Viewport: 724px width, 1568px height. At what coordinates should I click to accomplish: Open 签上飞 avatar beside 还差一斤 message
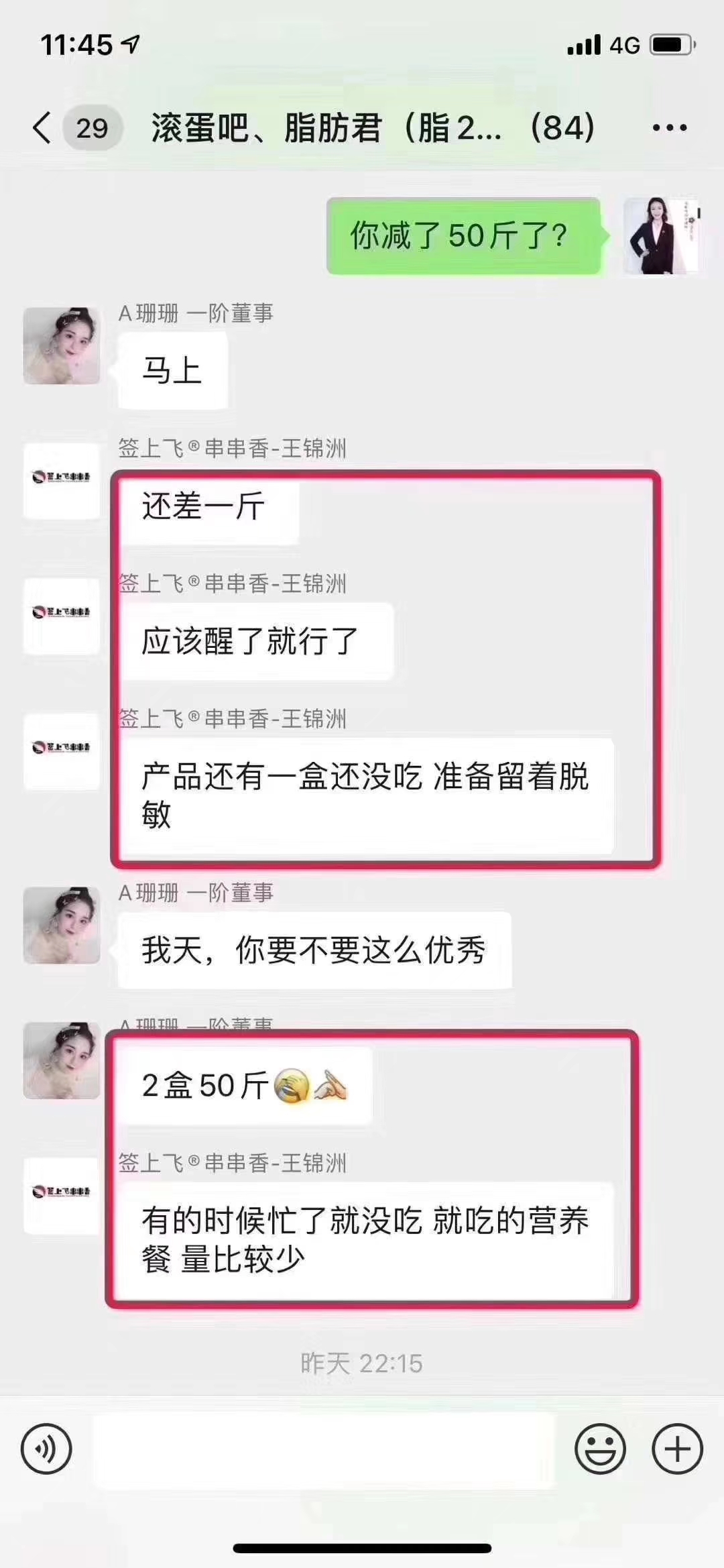click(62, 480)
